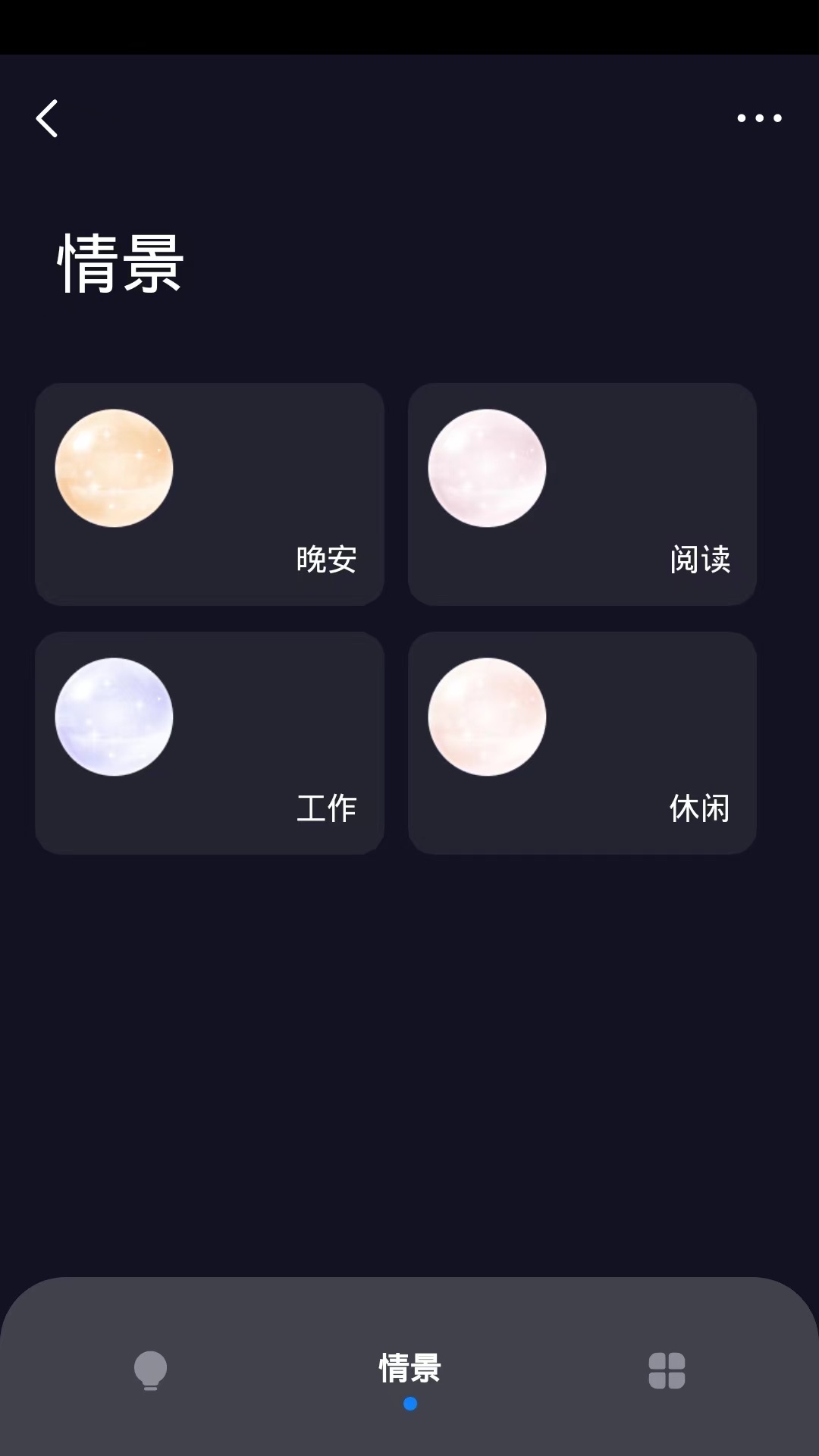Expand options via the ellipsis at top right

[759, 118]
